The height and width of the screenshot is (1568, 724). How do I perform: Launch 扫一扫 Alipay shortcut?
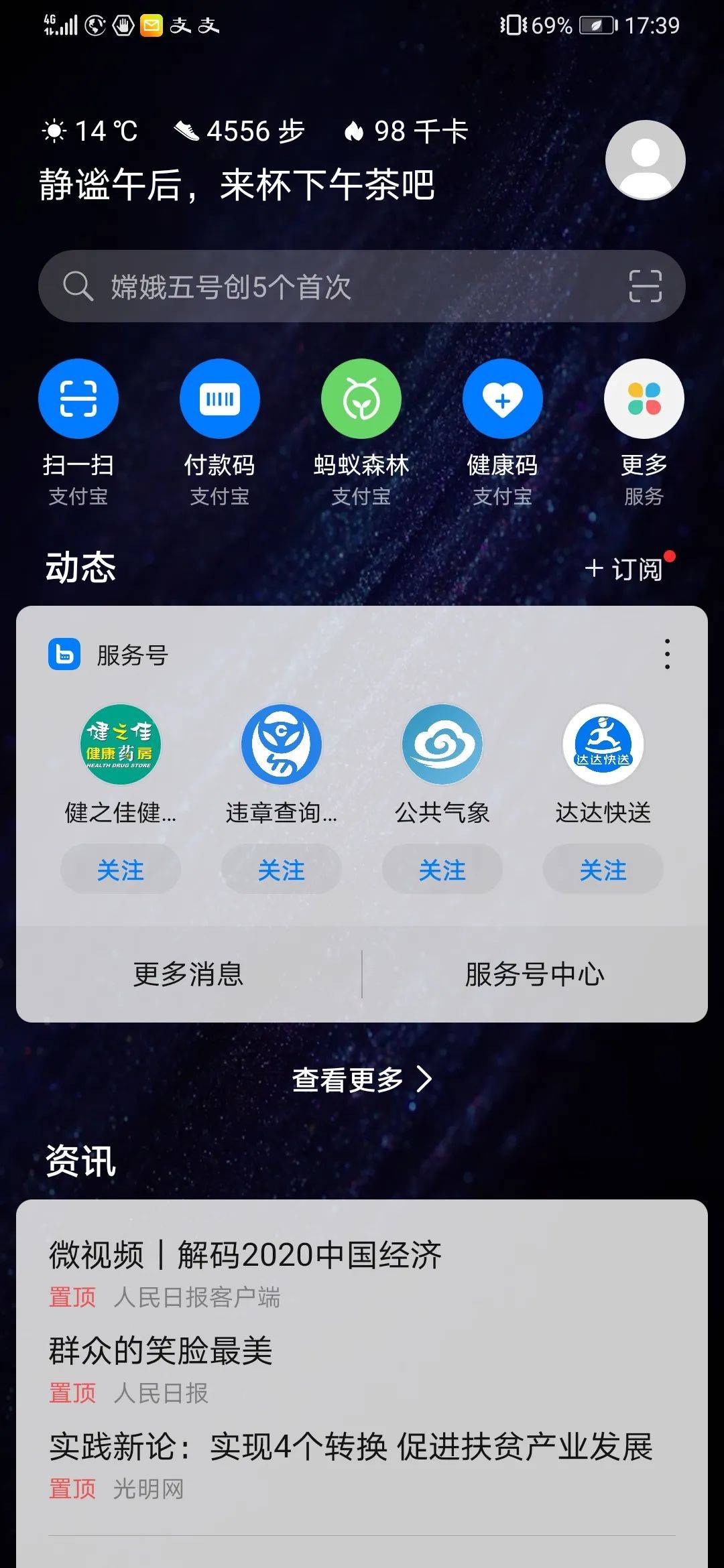pyautogui.click(x=78, y=399)
